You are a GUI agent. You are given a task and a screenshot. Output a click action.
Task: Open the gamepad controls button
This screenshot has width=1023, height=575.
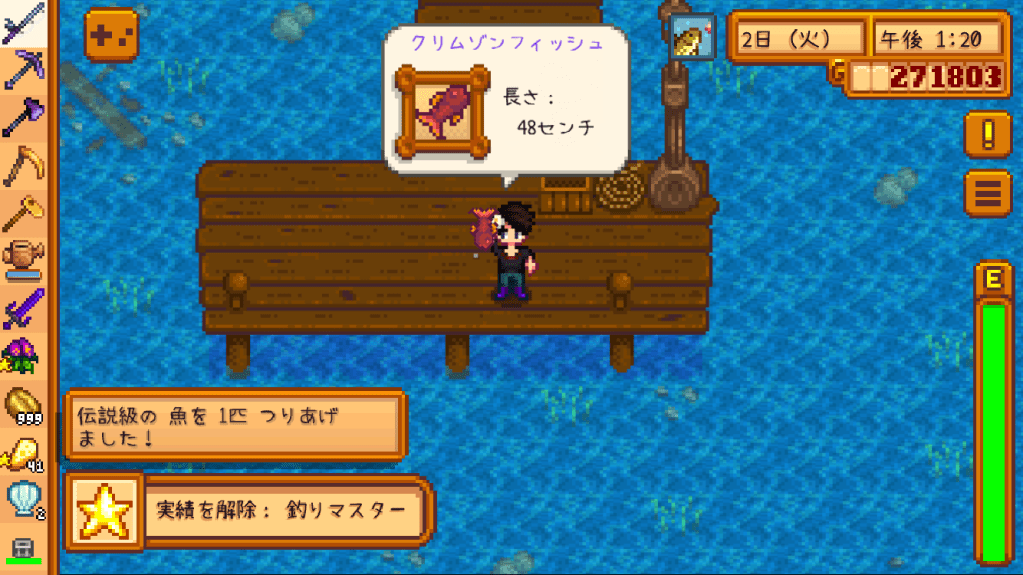(112, 37)
